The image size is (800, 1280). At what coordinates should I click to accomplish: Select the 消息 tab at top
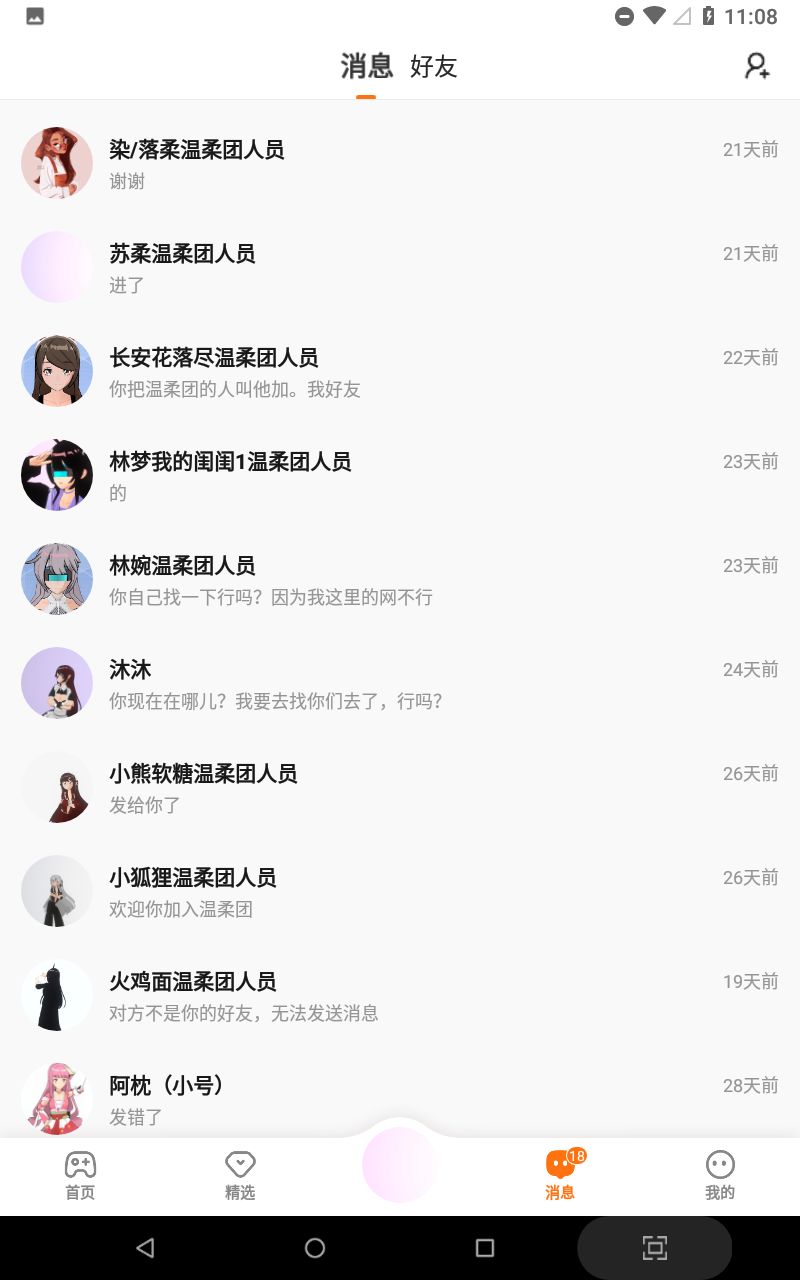(366, 67)
